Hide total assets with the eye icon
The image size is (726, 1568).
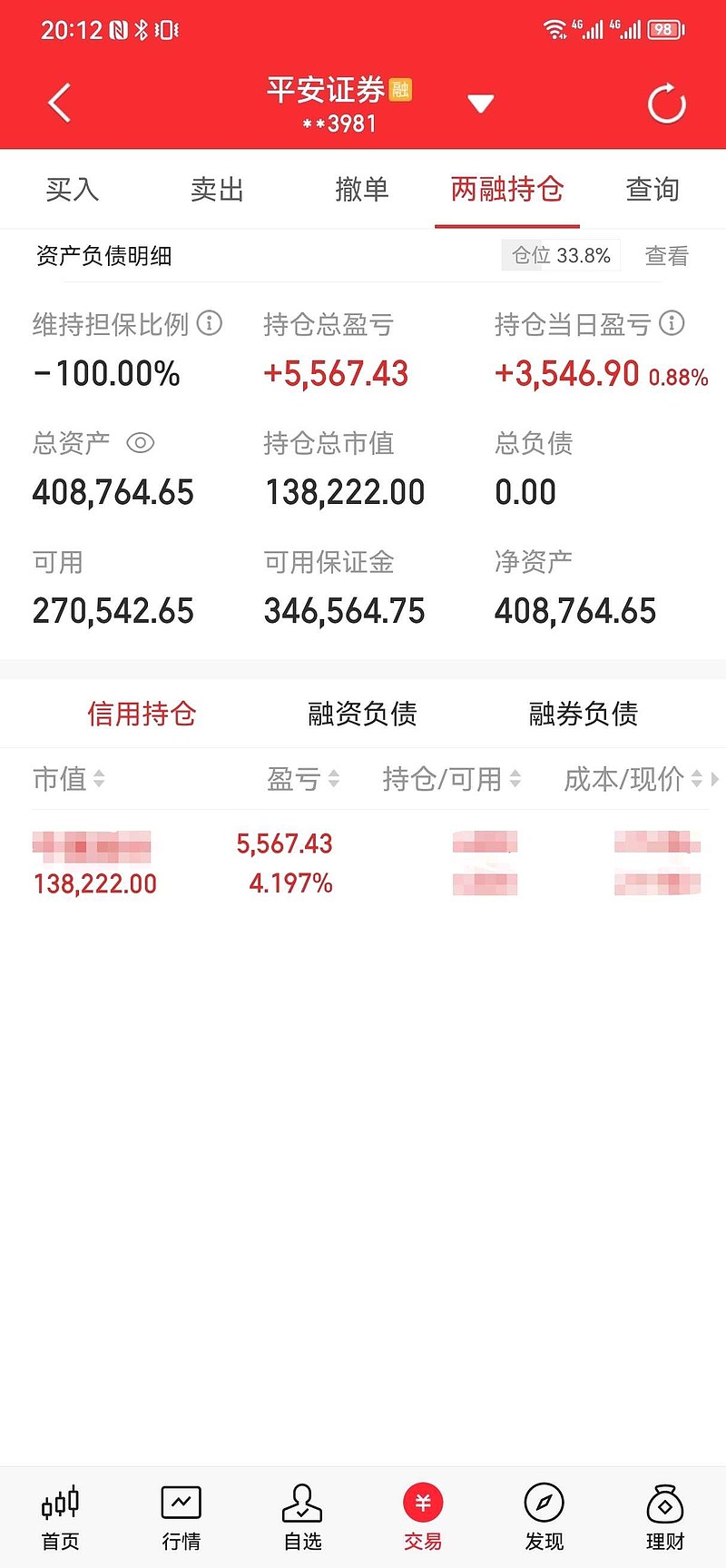coord(141,443)
